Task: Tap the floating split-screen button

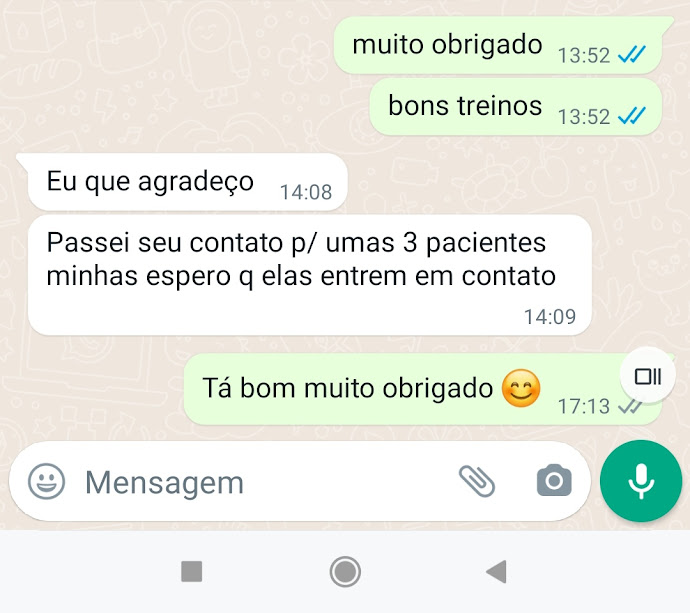Action: 647,377
